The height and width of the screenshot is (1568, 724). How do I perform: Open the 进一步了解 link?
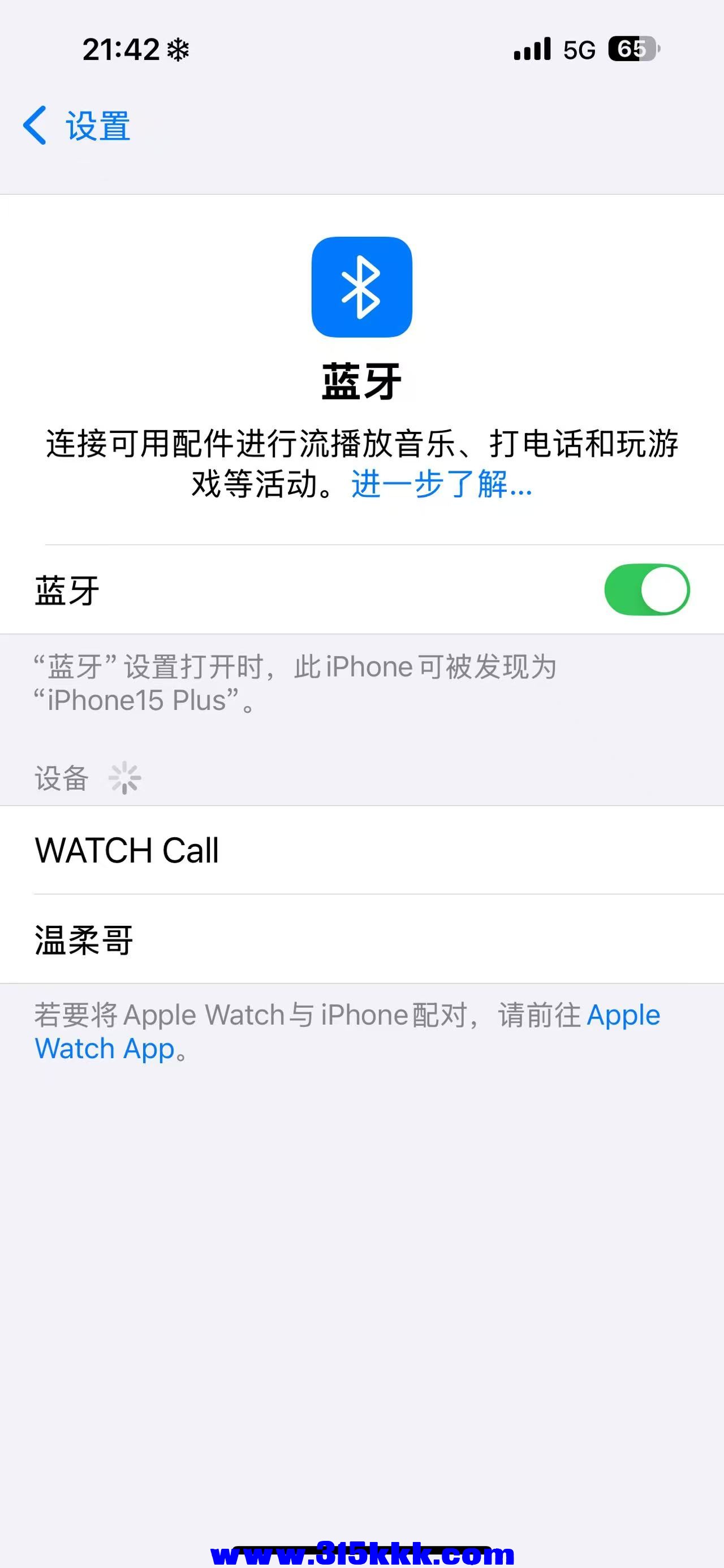click(441, 484)
